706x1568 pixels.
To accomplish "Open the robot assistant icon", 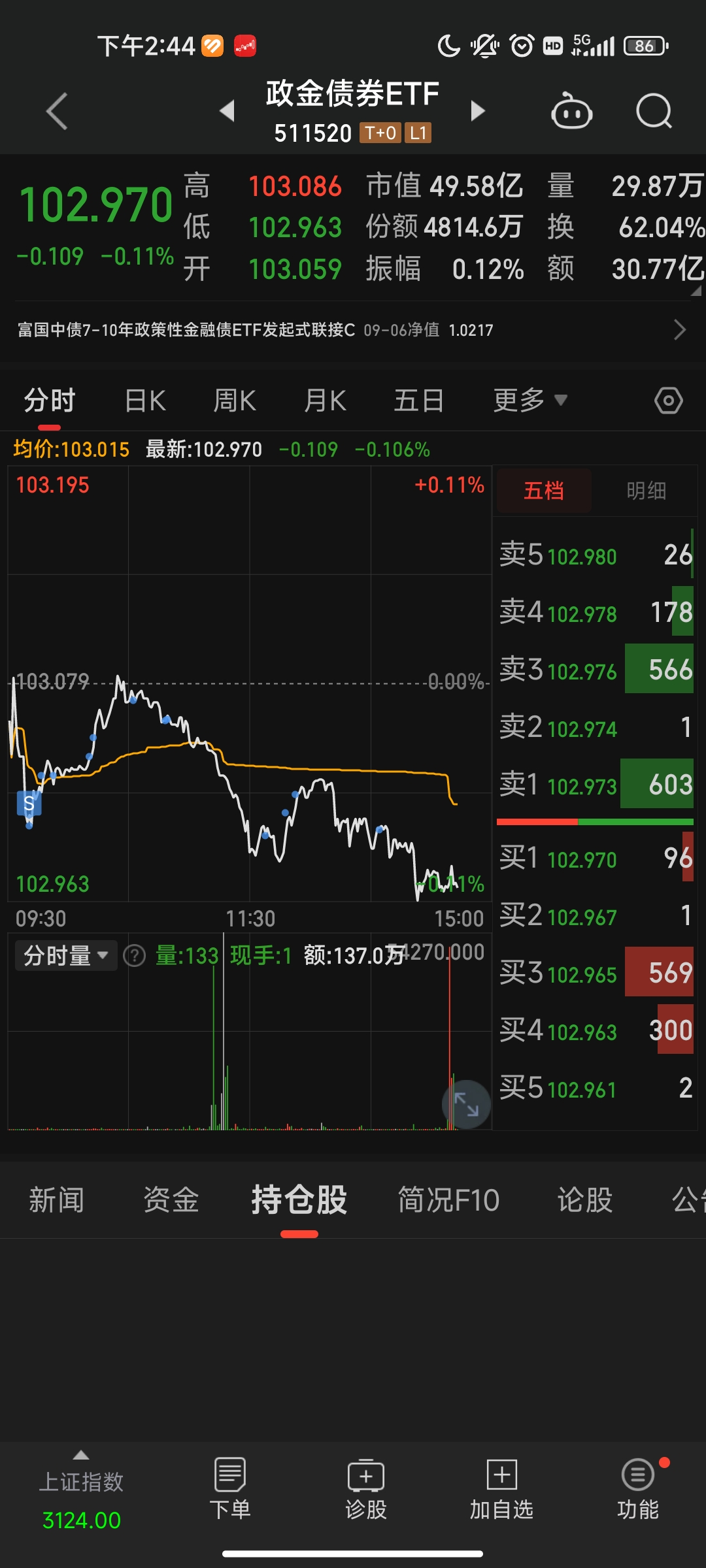I will (571, 111).
